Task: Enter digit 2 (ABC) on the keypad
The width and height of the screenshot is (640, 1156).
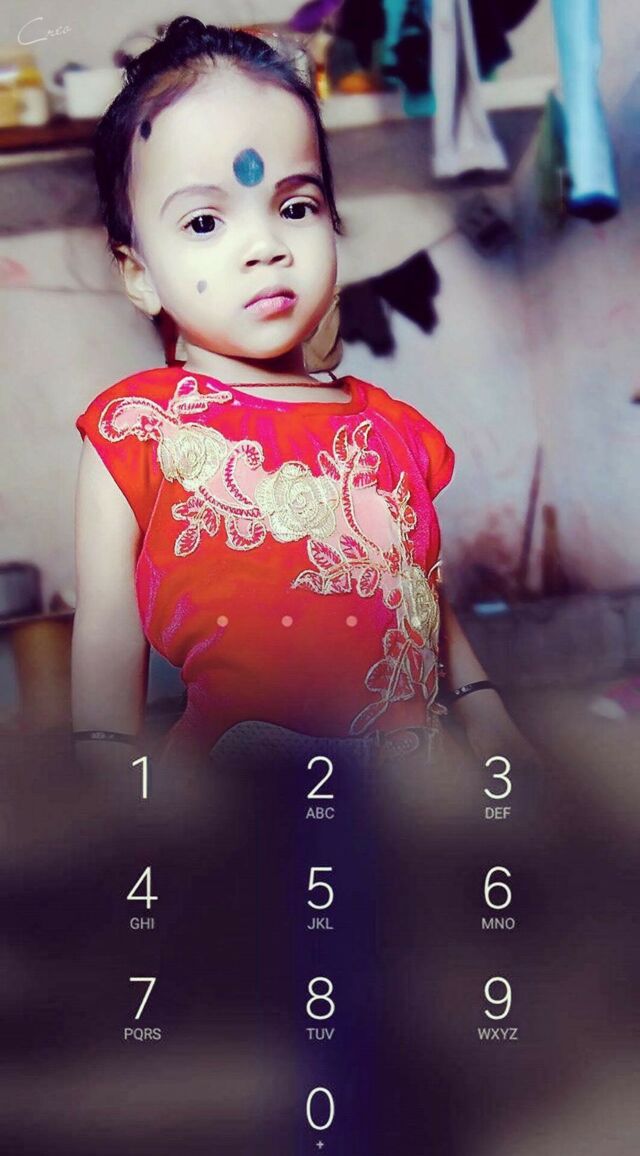Action: [x=320, y=787]
